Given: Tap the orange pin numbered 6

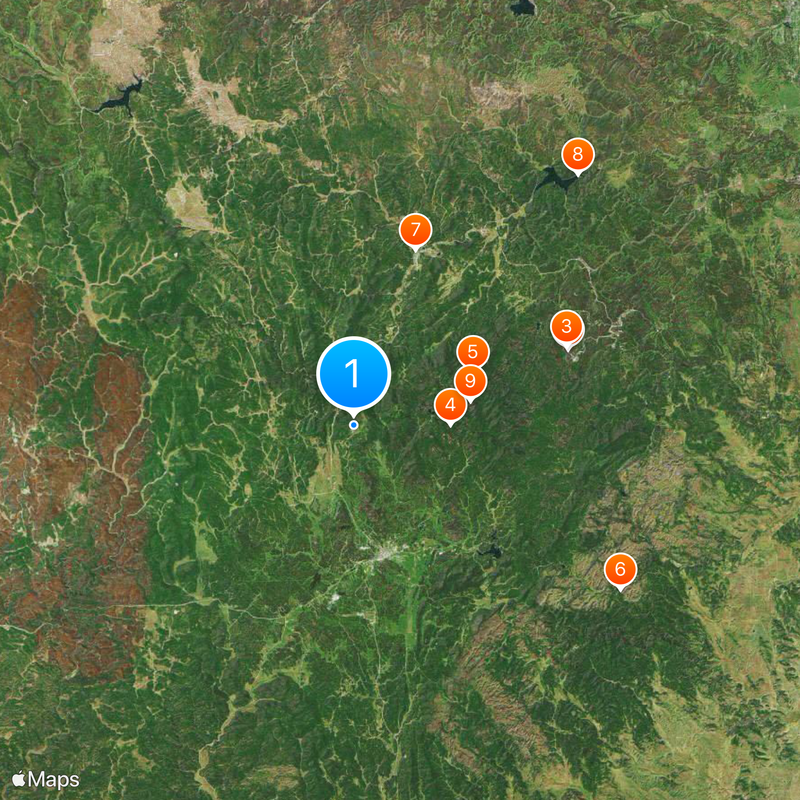Looking at the screenshot, I should [620, 570].
